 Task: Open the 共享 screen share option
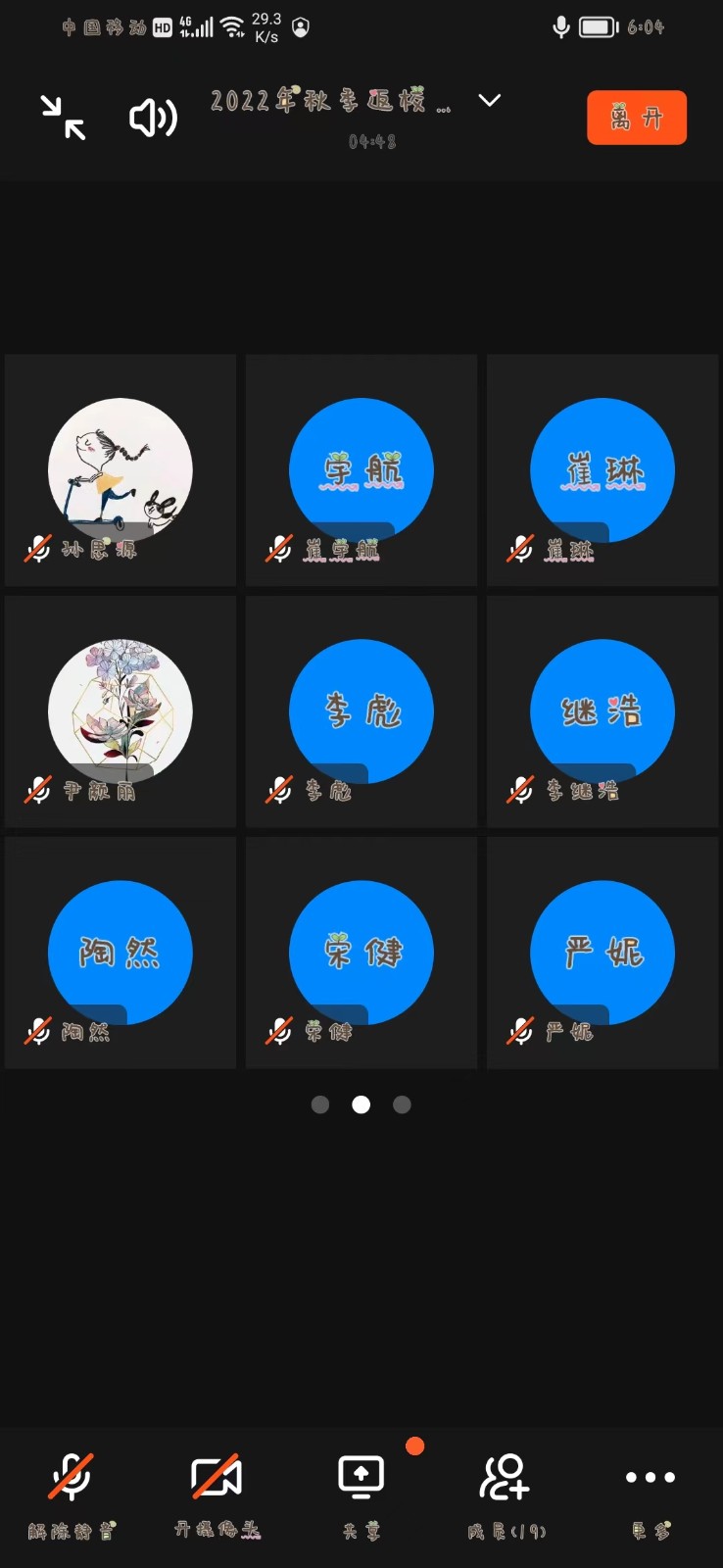361,1494
